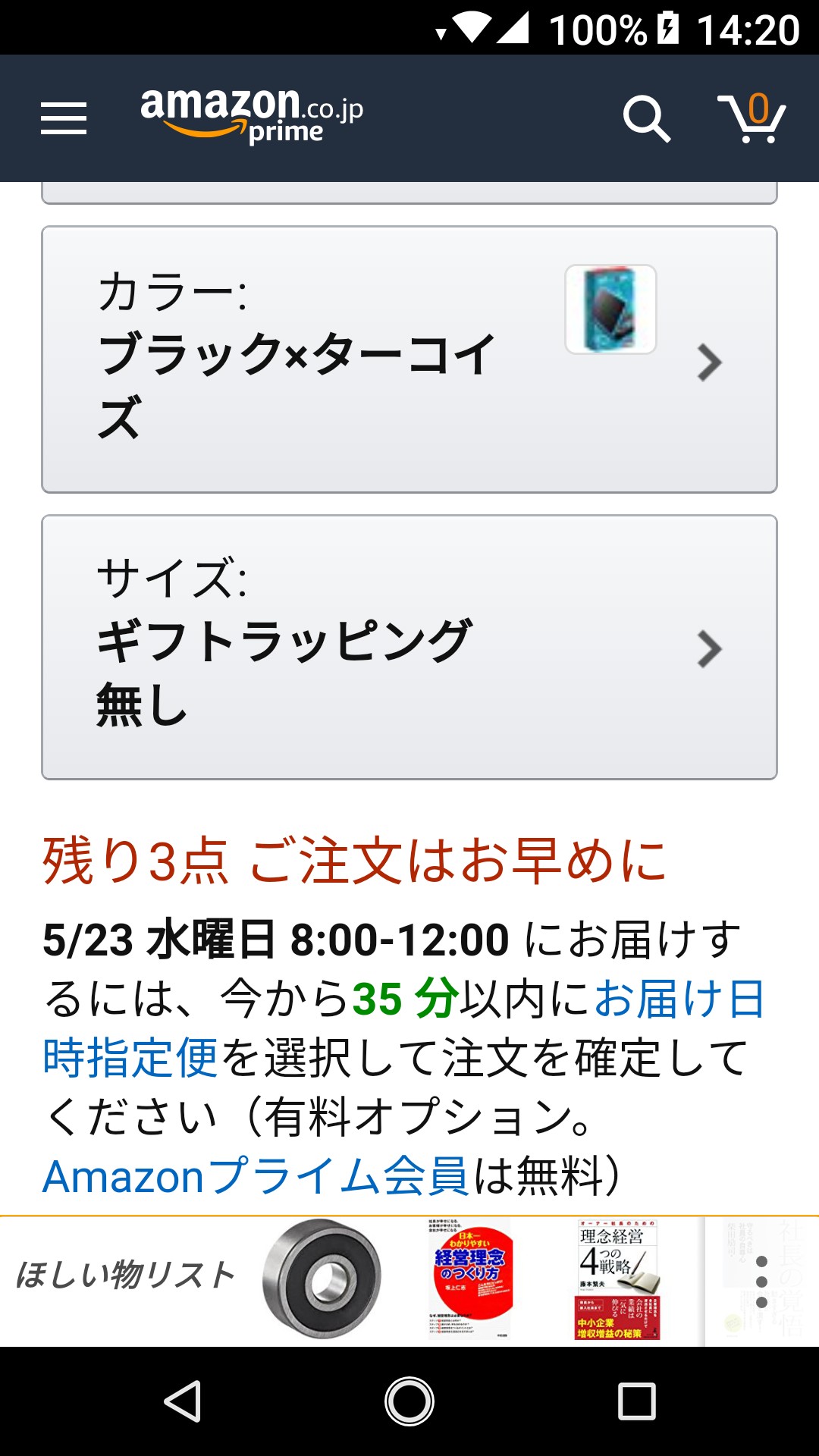
Task: Open the Amazonプライム会員 link
Action: pyautogui.click(x=256, y=1177)
